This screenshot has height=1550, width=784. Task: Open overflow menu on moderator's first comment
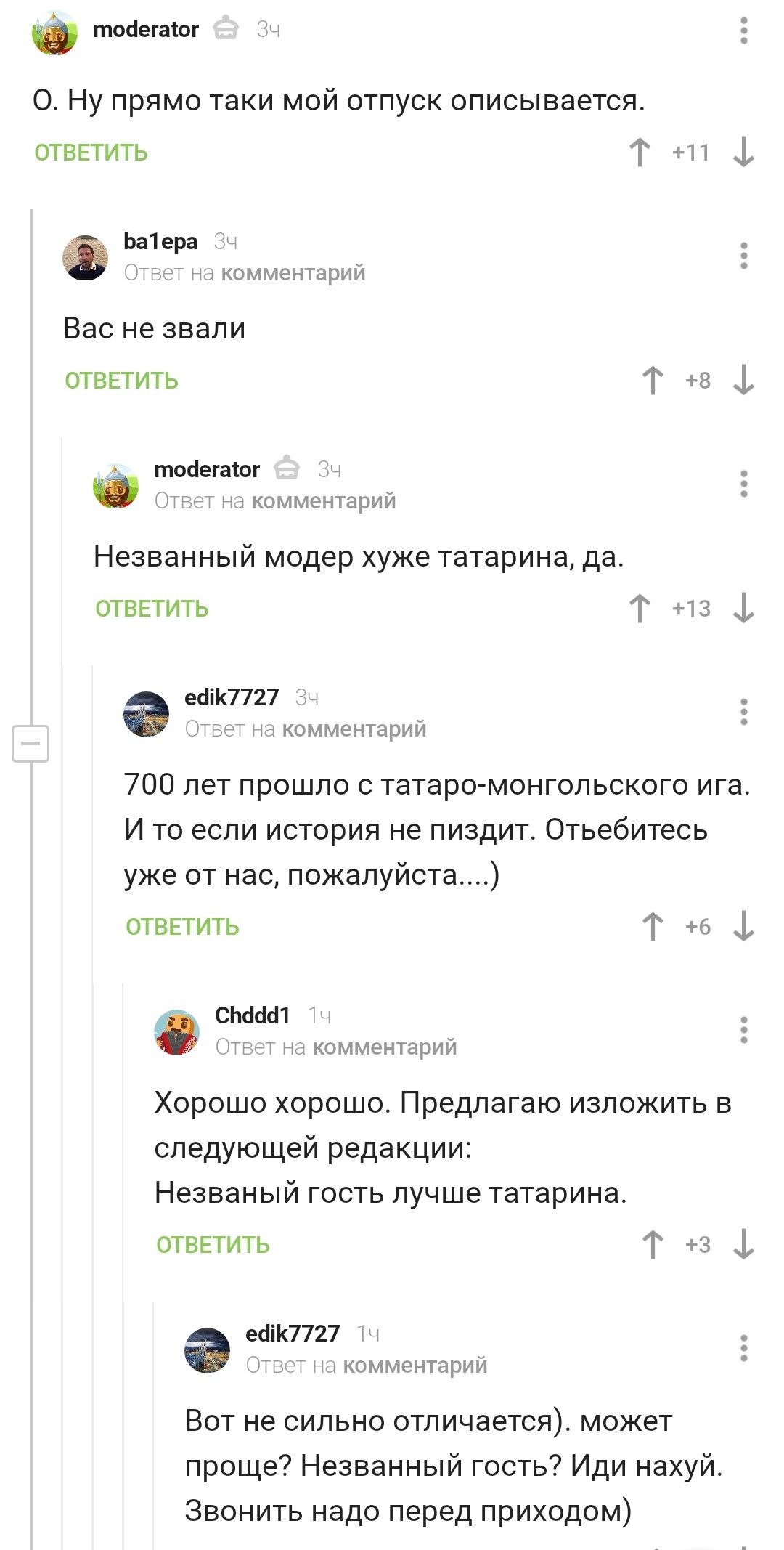[x=743, y=31]
